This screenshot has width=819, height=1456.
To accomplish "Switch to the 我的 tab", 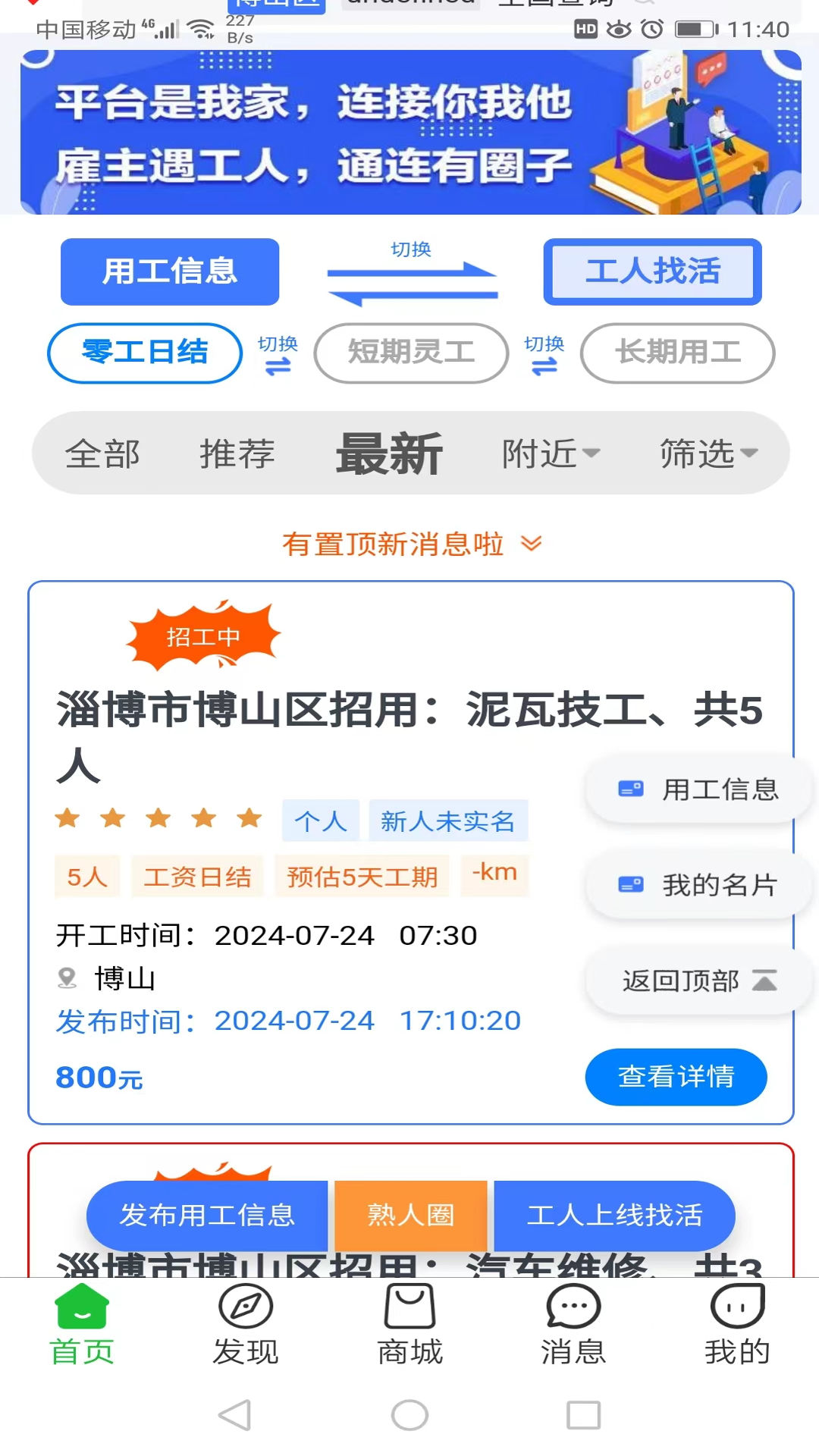I will (x=737, y=1324).
